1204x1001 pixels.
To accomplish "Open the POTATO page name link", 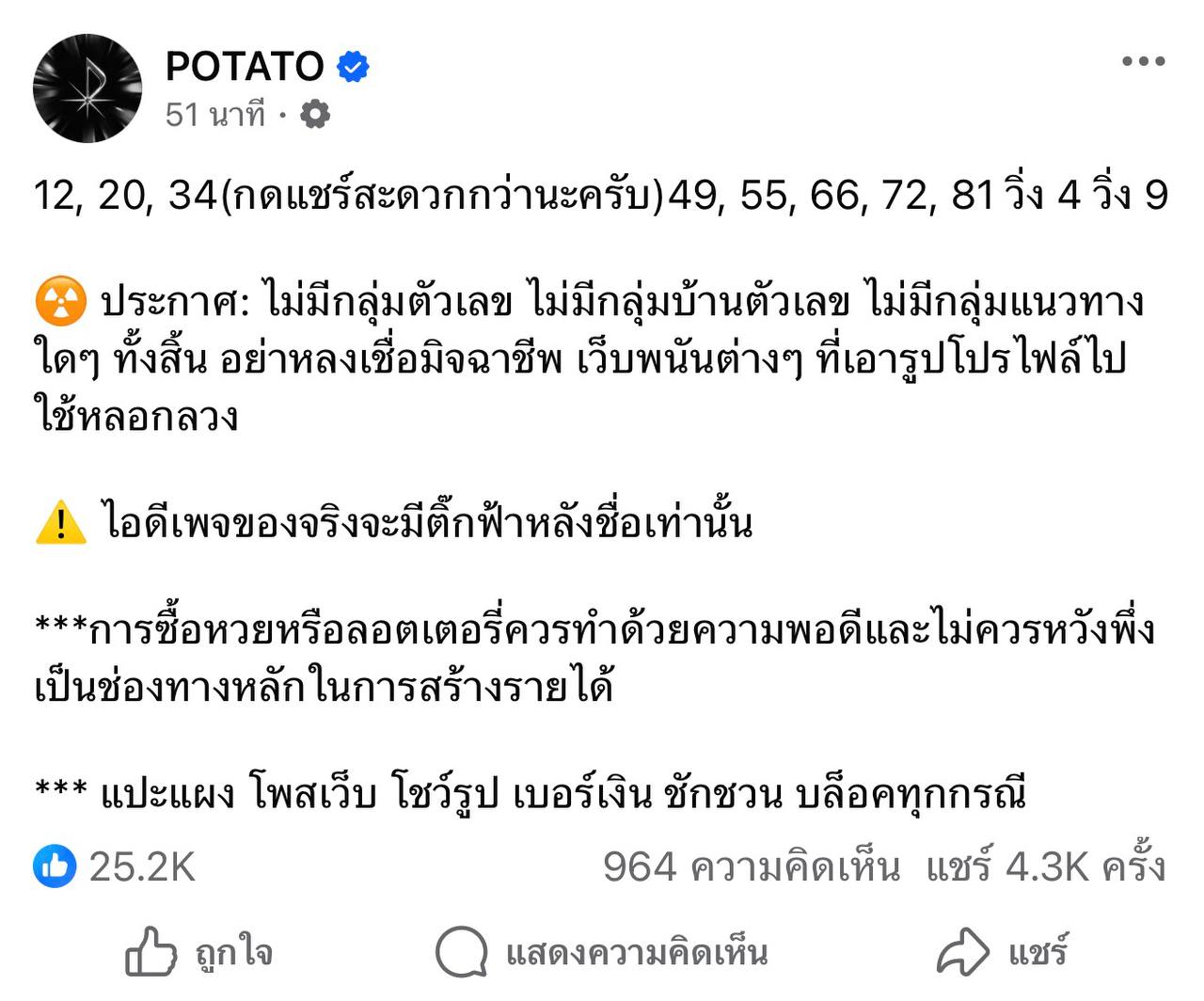I will (245, 66).
